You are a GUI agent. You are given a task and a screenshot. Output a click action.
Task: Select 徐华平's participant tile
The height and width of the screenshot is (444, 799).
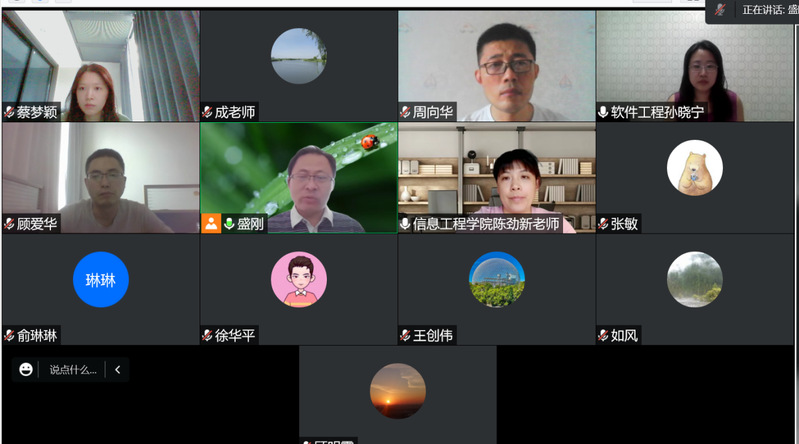[298, 290]
